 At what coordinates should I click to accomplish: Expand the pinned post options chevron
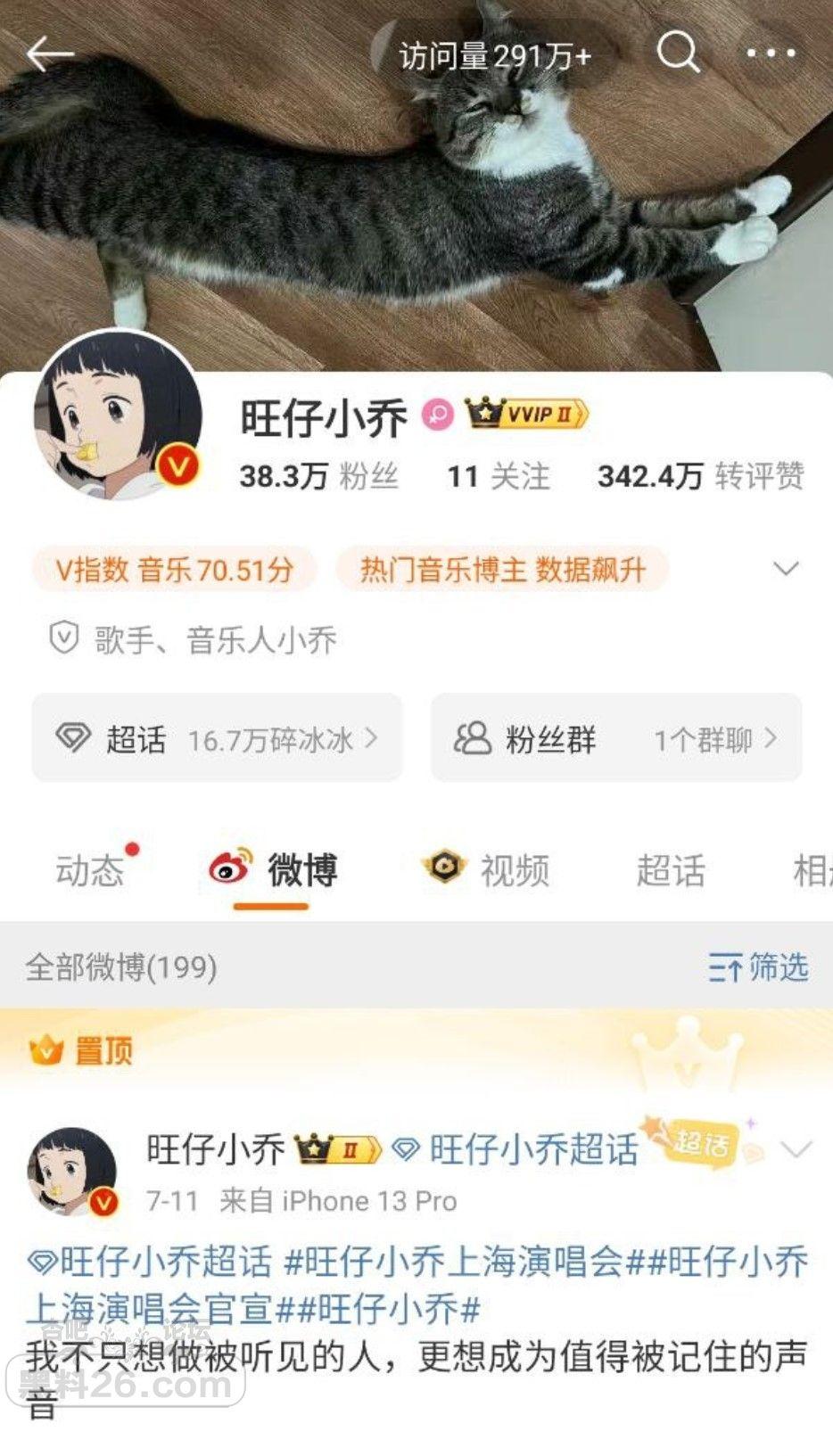796,1149
